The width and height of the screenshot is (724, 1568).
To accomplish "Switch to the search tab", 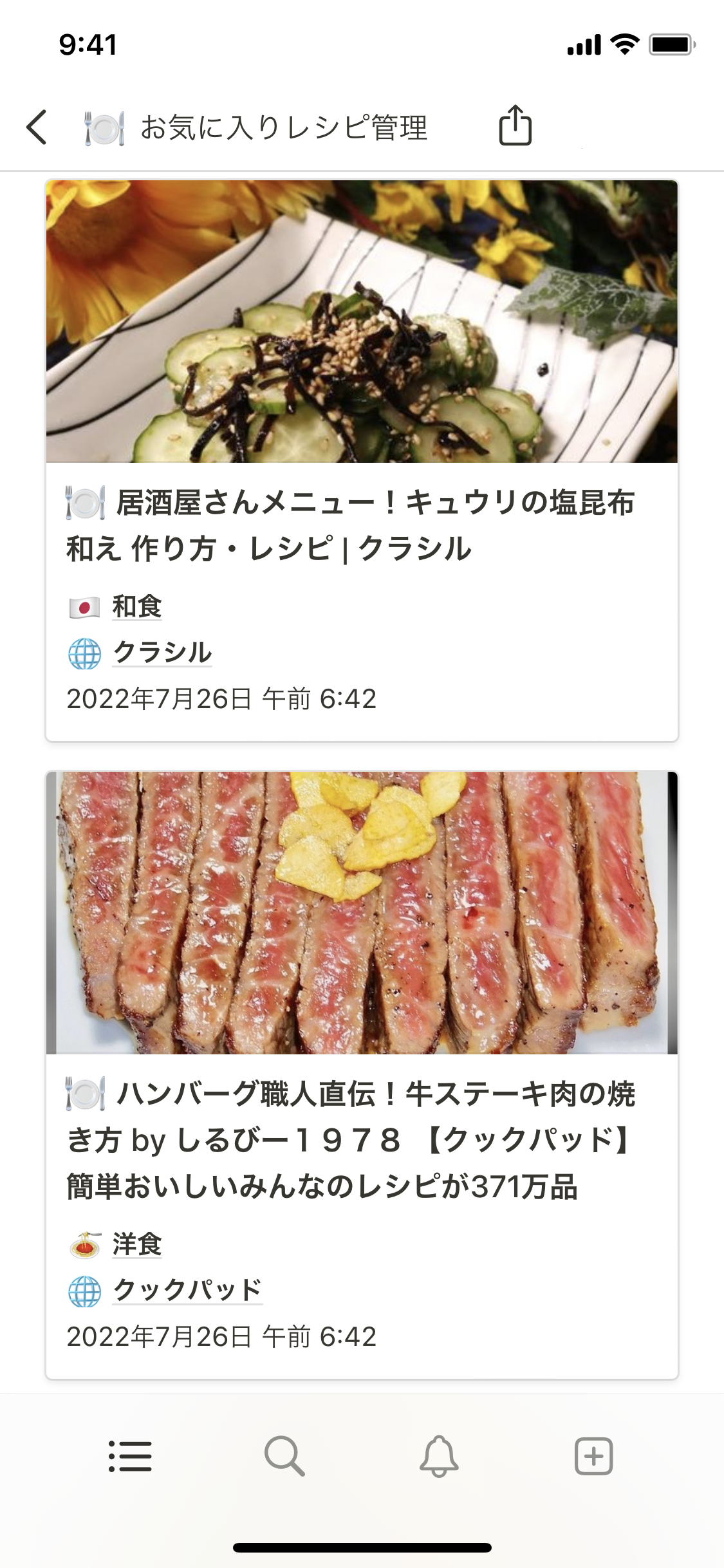I will coord(284,1456).
